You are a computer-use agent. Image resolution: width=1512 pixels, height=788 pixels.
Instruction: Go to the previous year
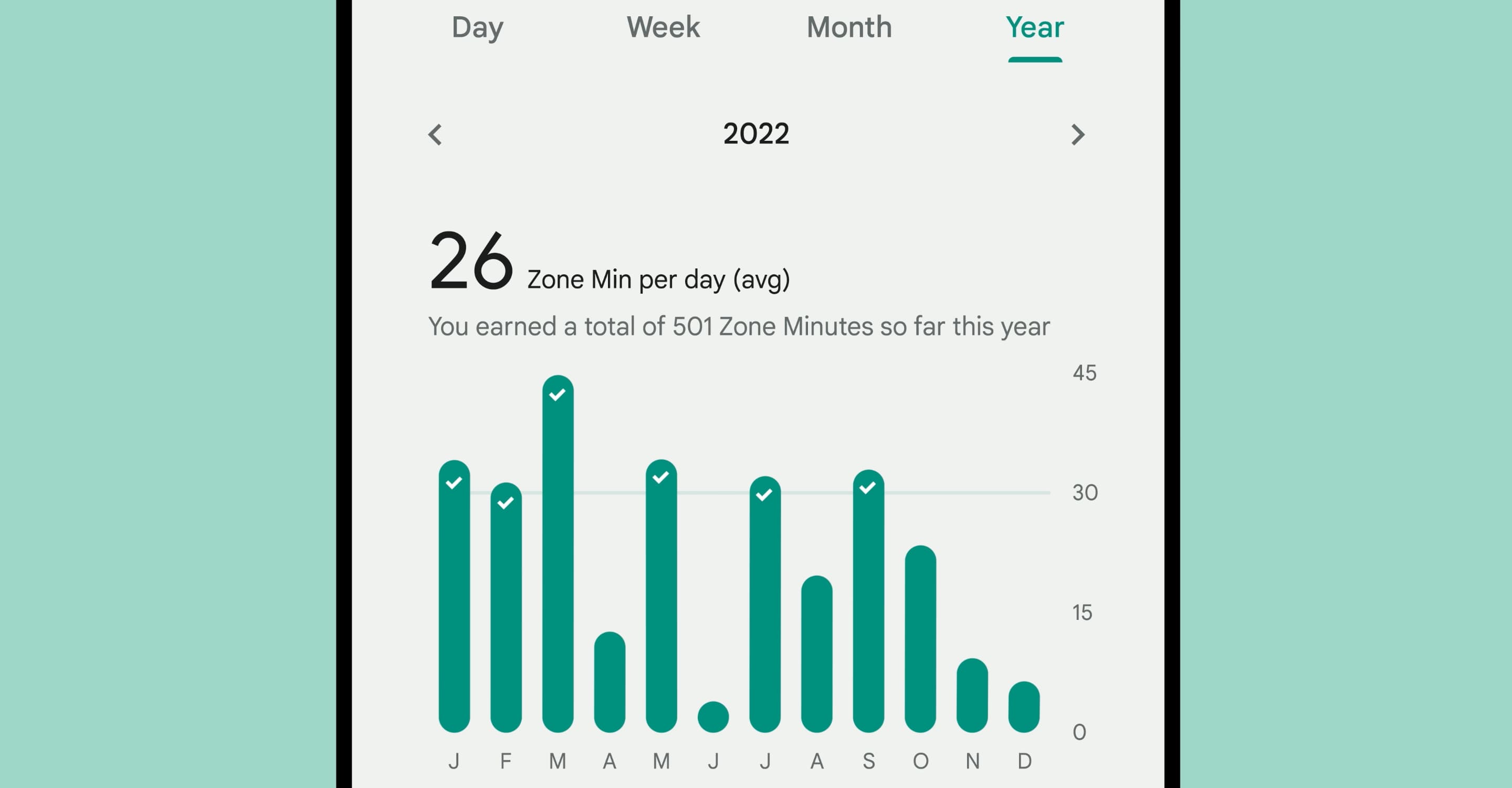tap(435, 134)
